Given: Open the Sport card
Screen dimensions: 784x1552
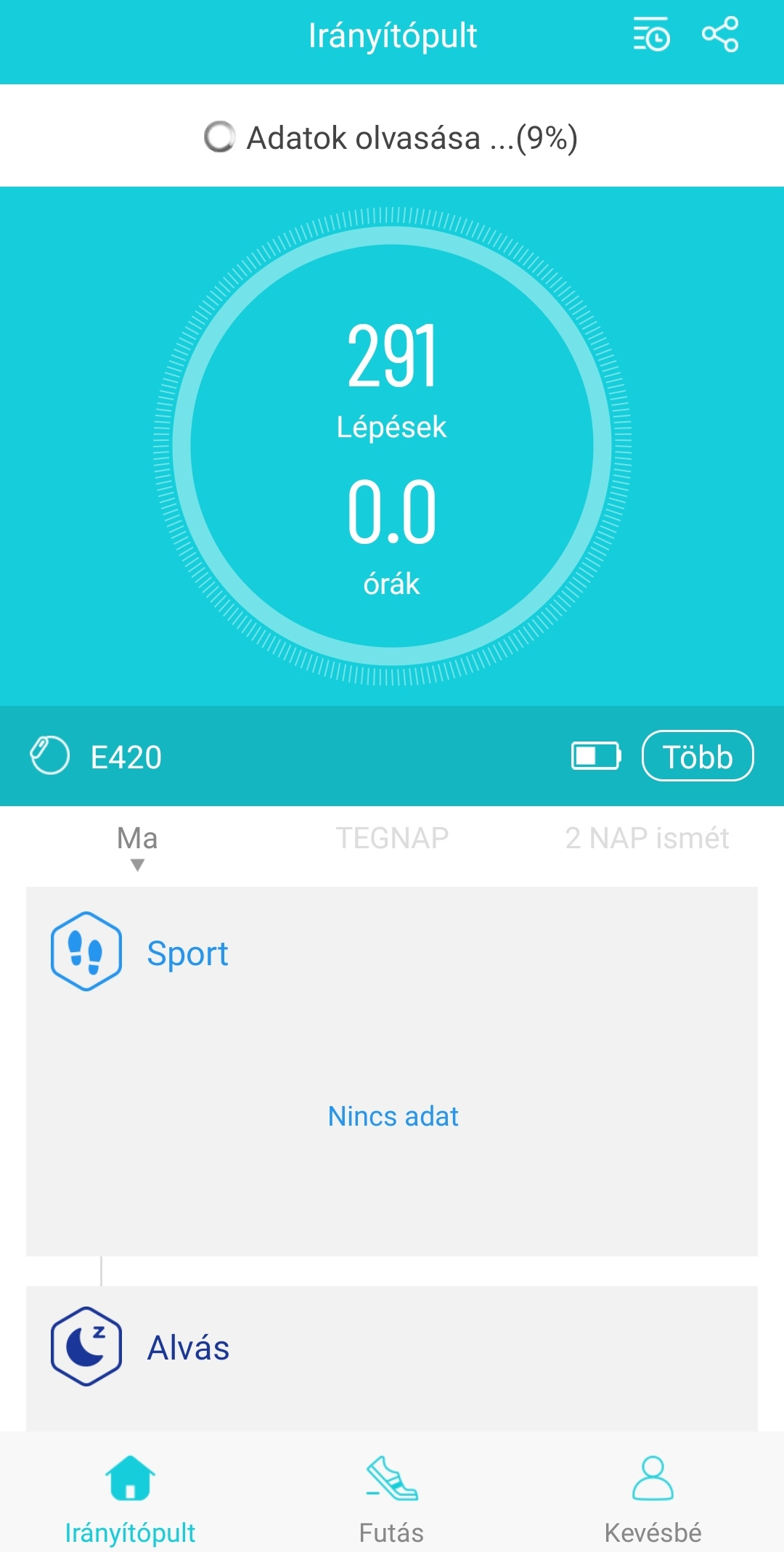Looking at the screenshot, I should pos(392,1071).
